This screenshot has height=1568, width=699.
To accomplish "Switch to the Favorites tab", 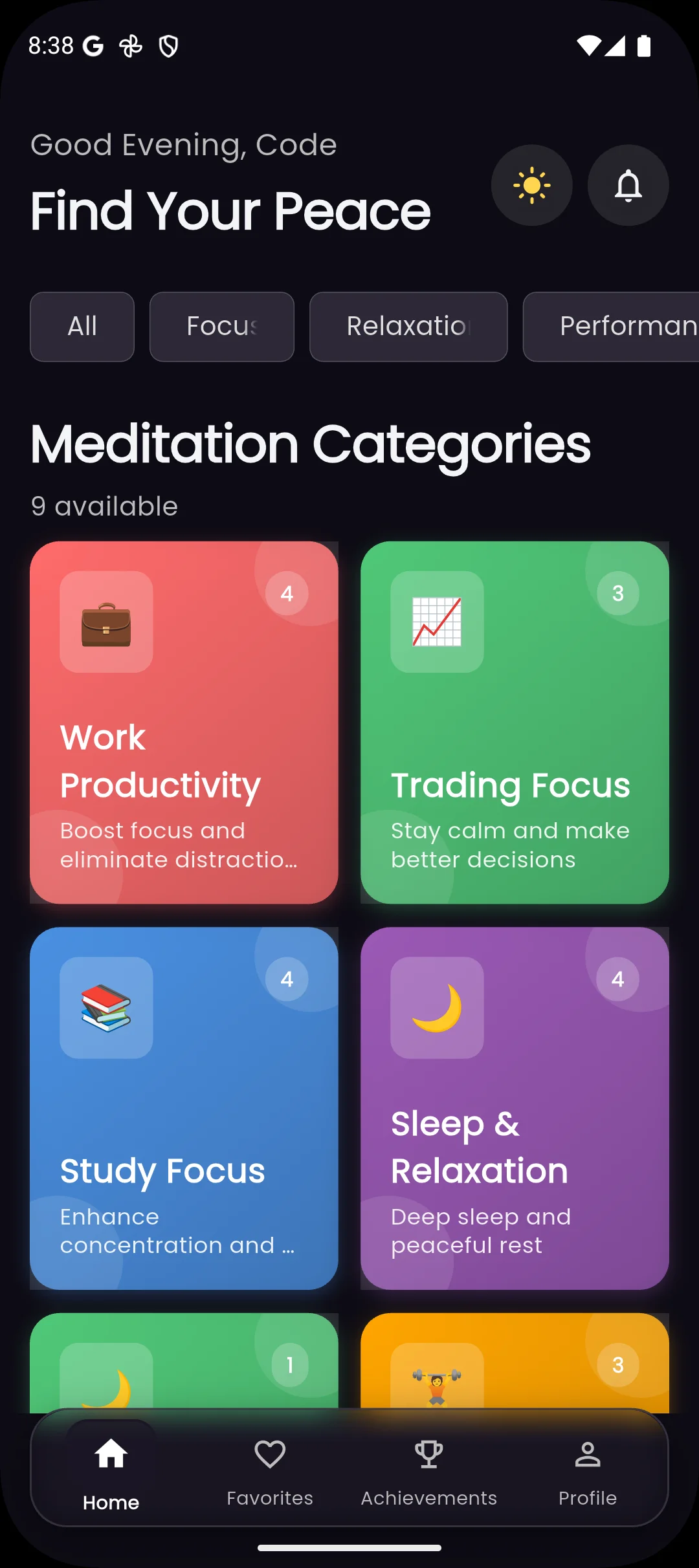I will tap(269, 1475).
